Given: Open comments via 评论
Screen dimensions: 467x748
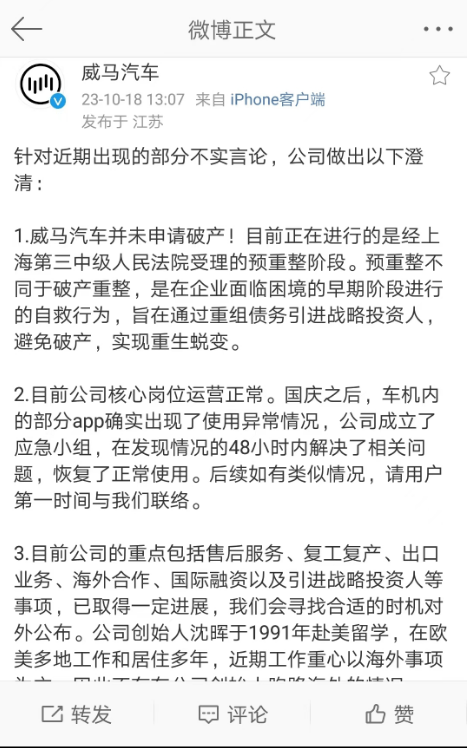Looking at the screenshot, I should [x=233, y=714].
